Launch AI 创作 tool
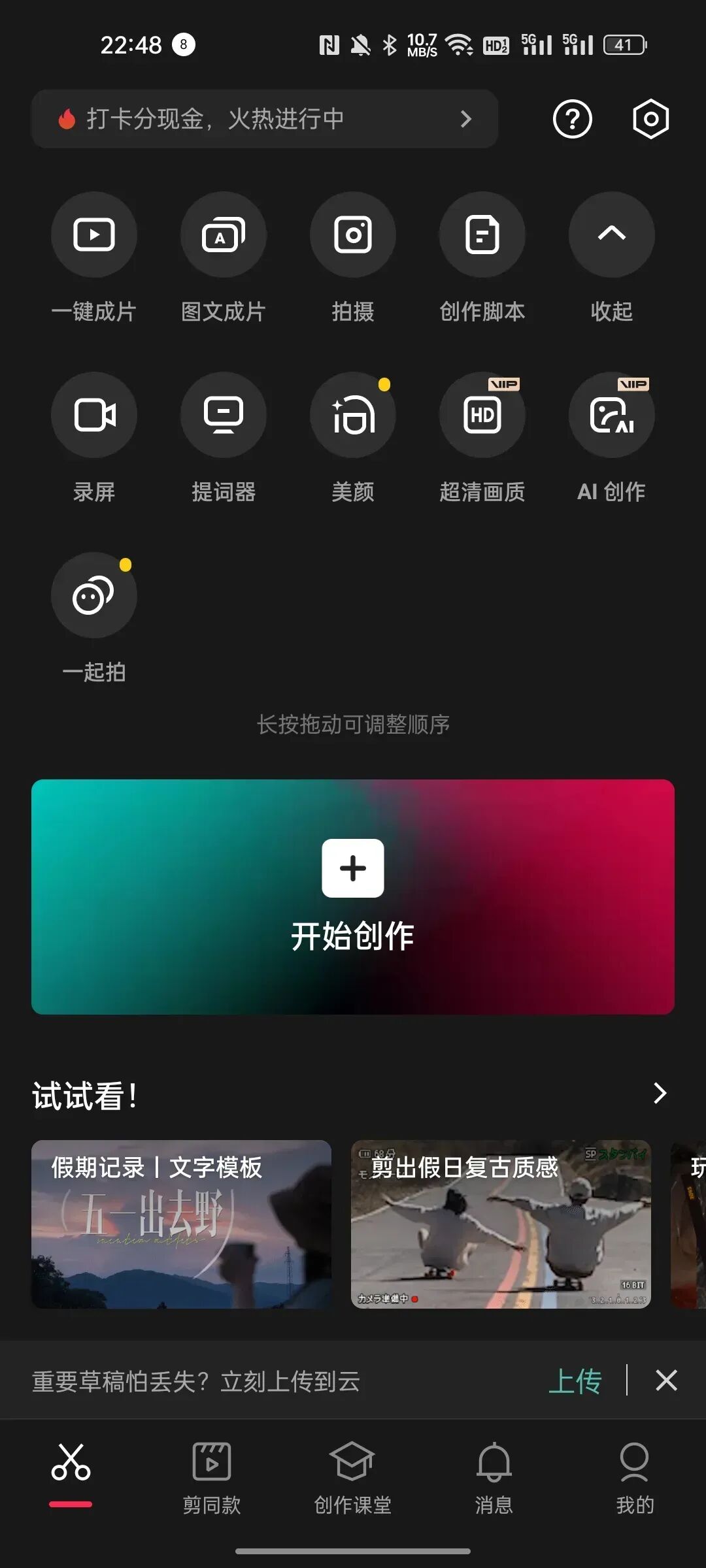Screen dimensions: 706x1568 point(611,416)
